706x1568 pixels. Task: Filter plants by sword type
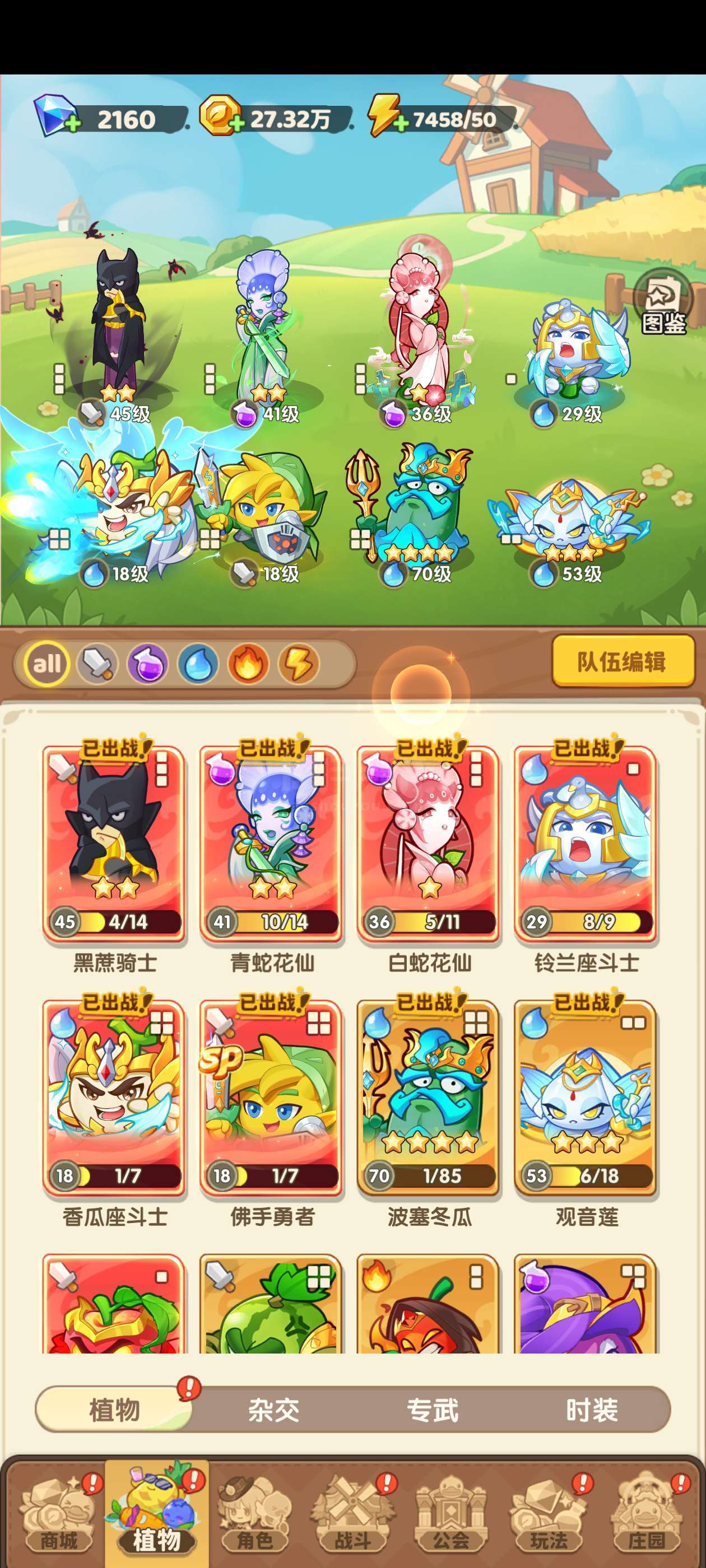click(x=97, y=664)
